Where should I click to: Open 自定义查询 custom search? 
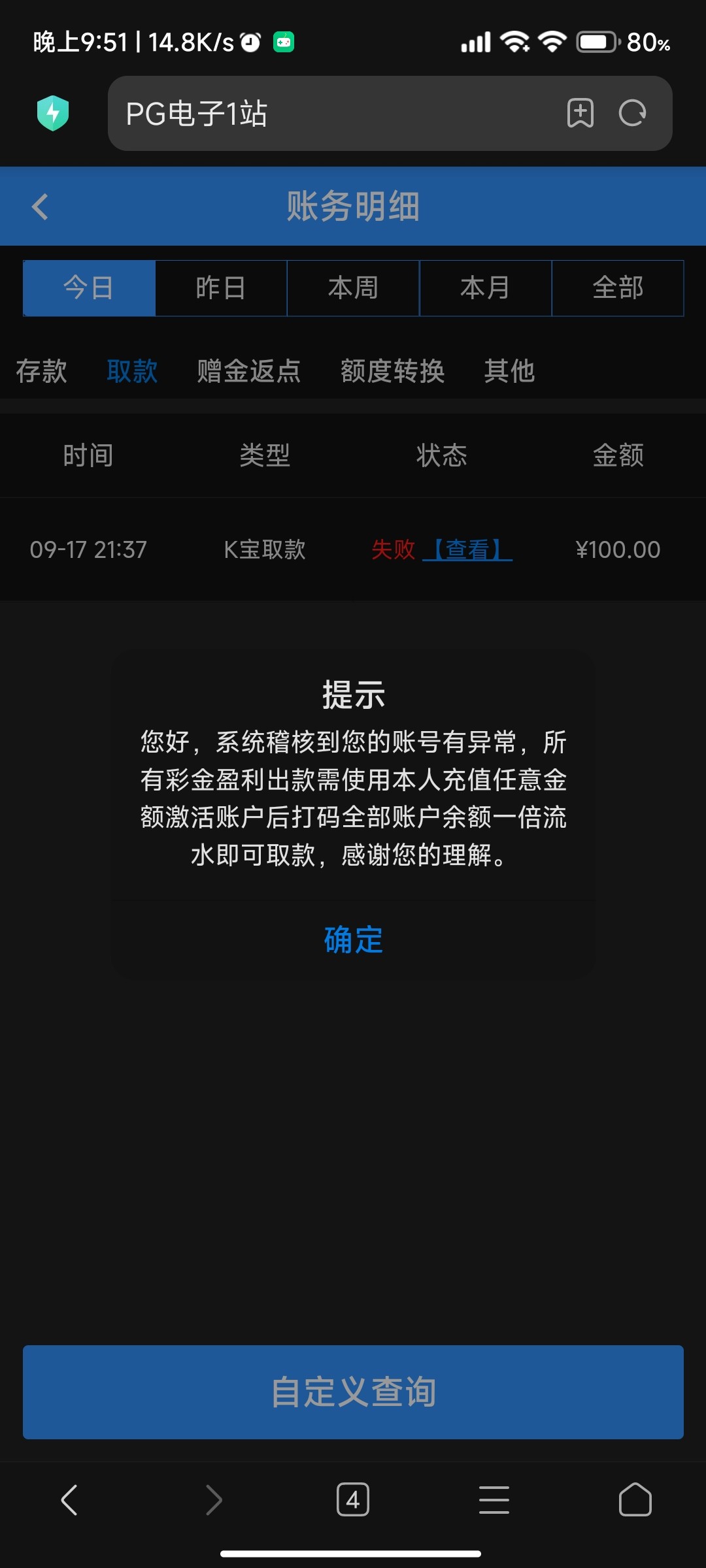(353, 1392)
